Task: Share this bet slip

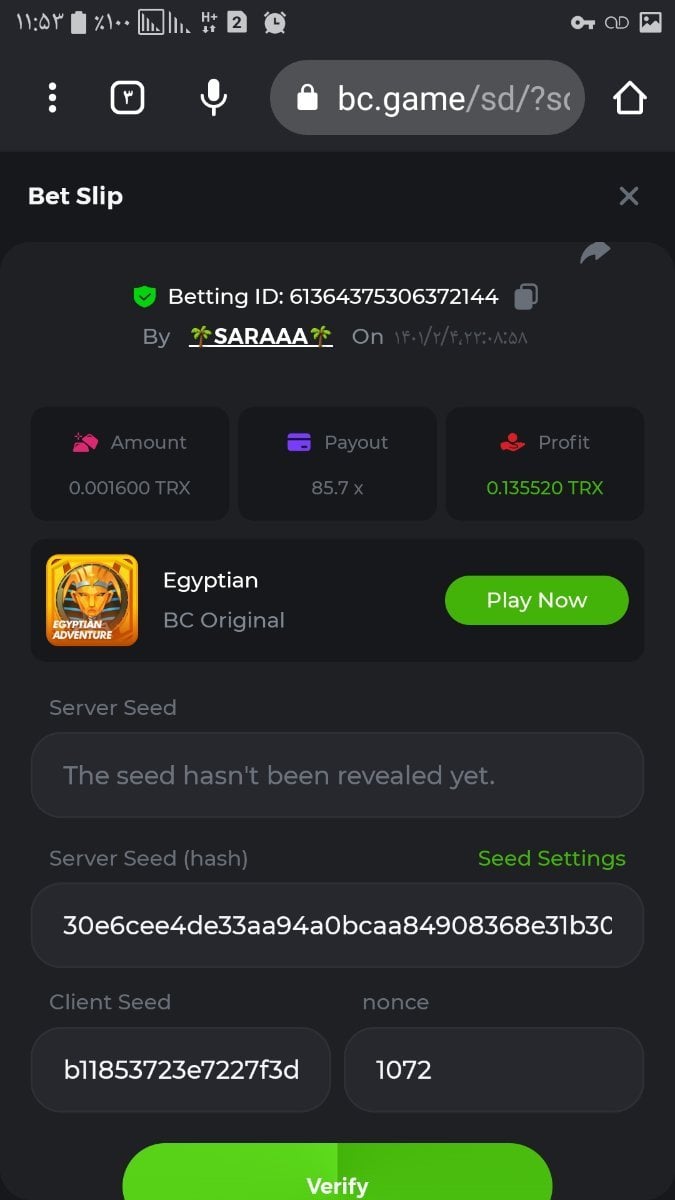Action: [x=595, y=253]
